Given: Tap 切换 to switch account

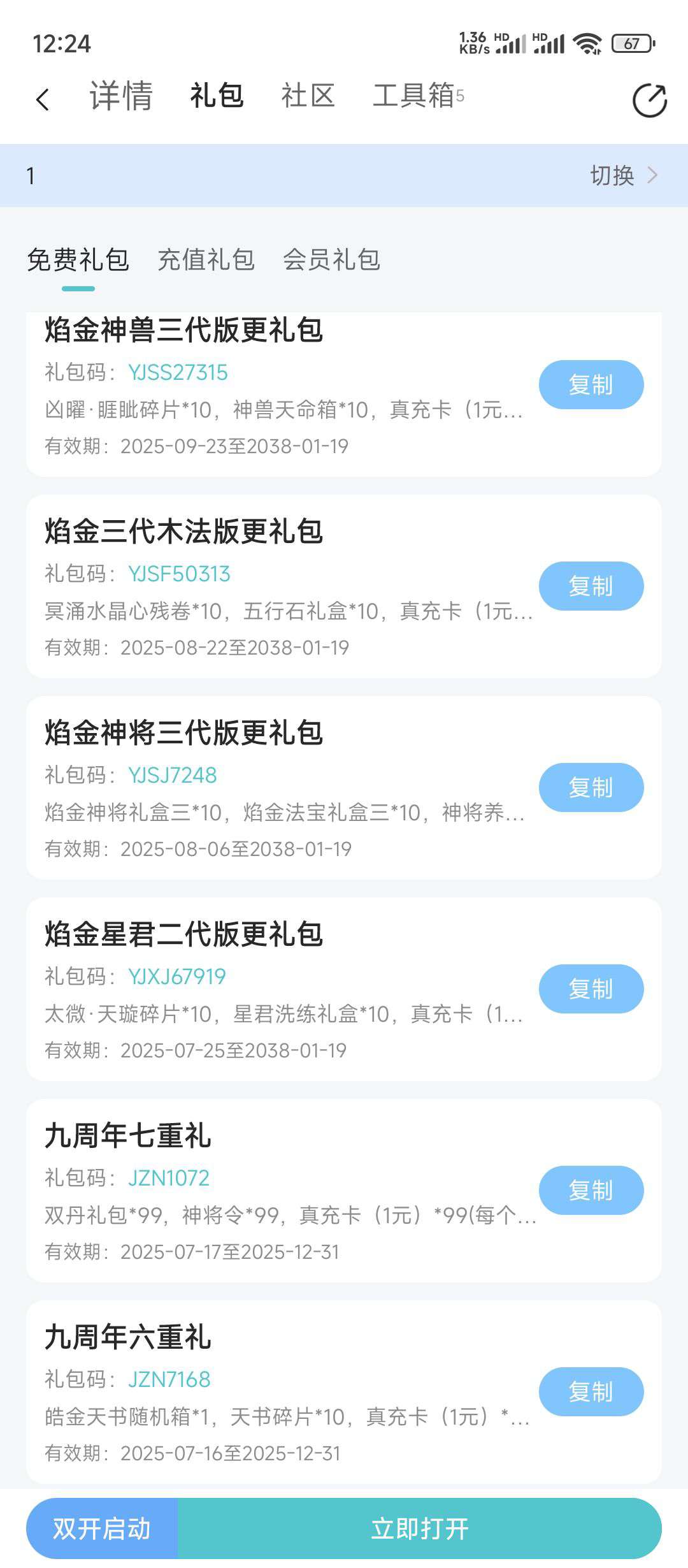Looking at the screenshot, I should (x=623, y=175).
